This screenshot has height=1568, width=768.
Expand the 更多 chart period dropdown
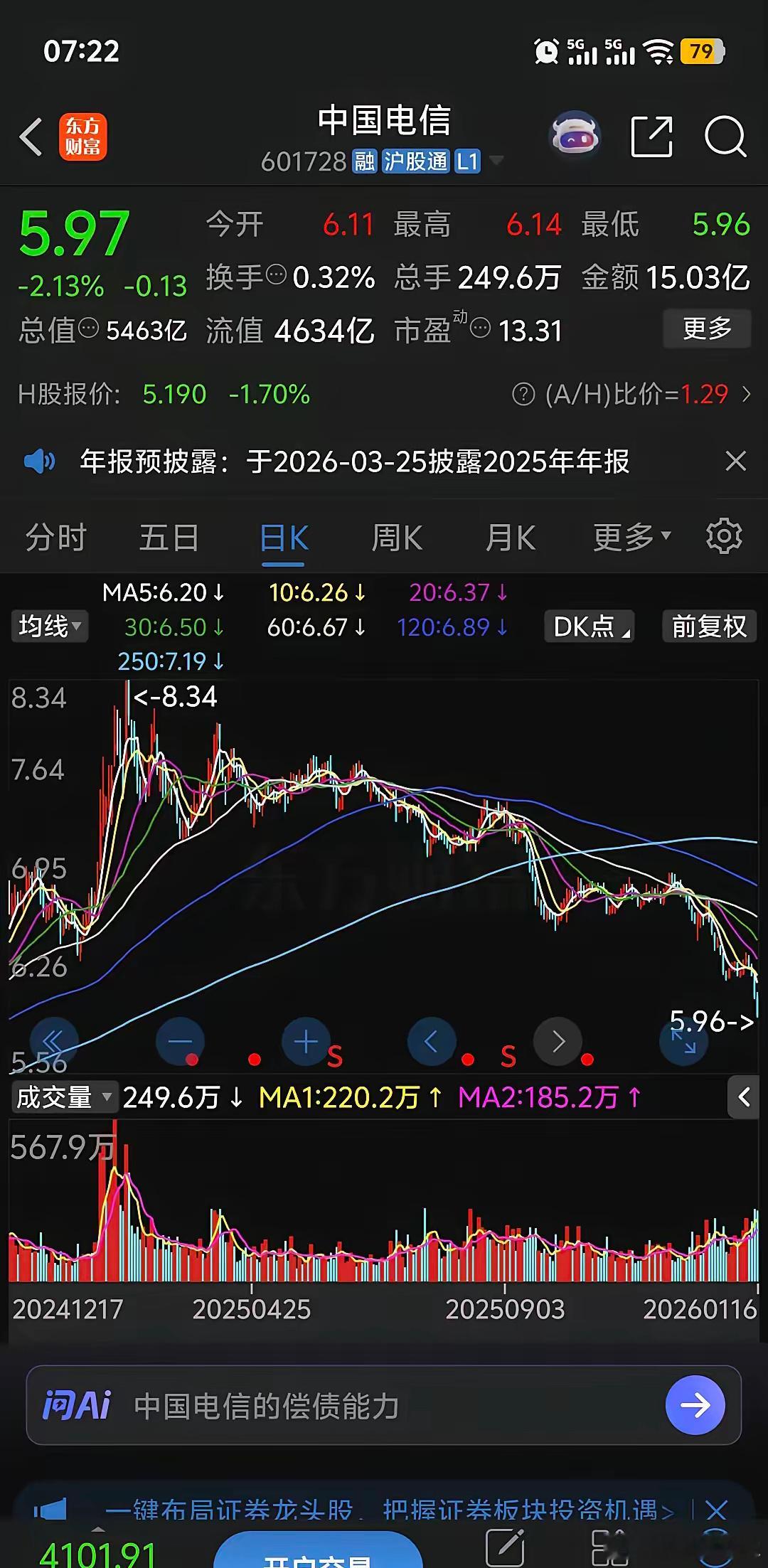(x=632, y=537)
